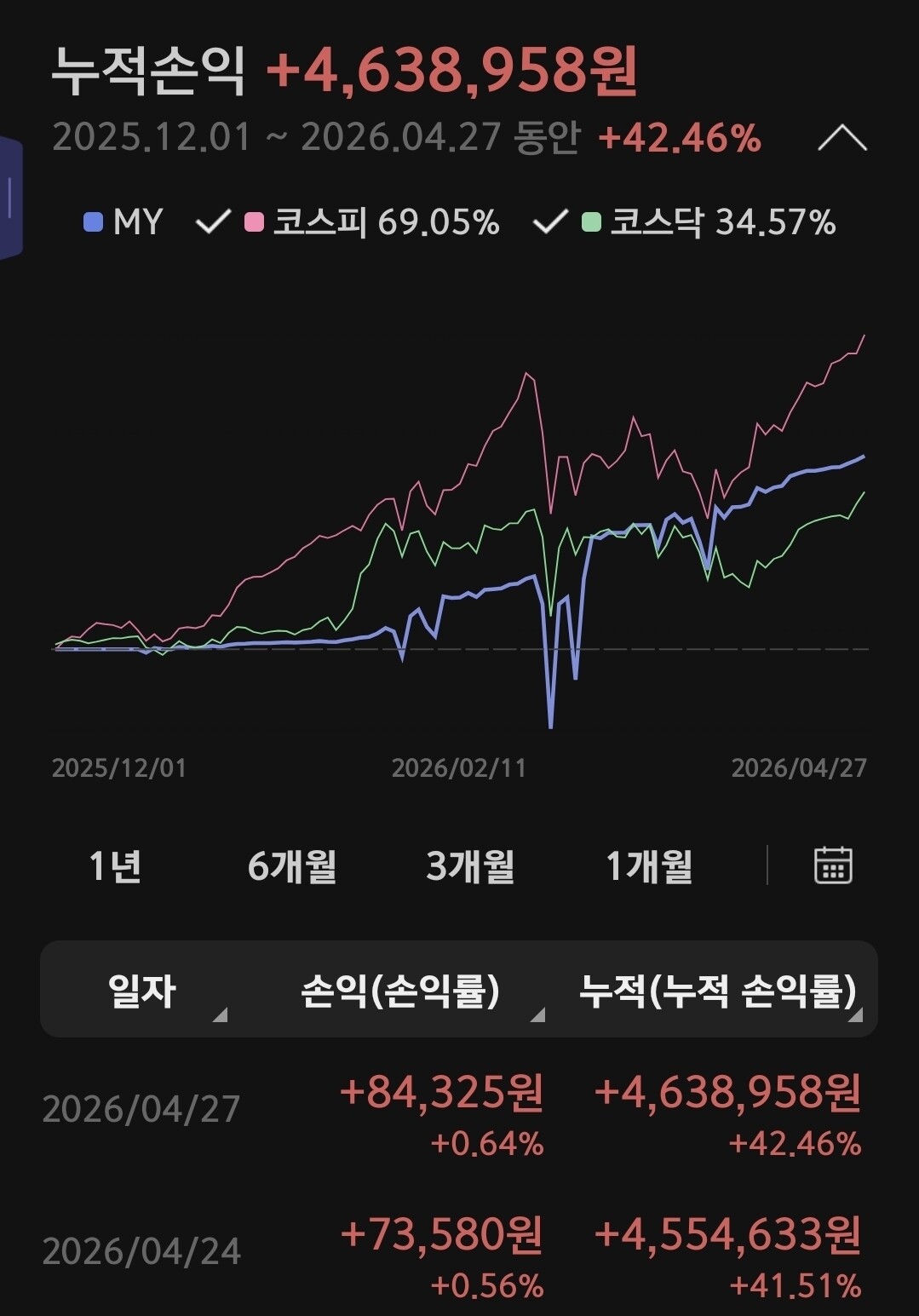This screenshot has height=1316, width=919.
Task: Open the side handle on left edge
Action: 10,198
